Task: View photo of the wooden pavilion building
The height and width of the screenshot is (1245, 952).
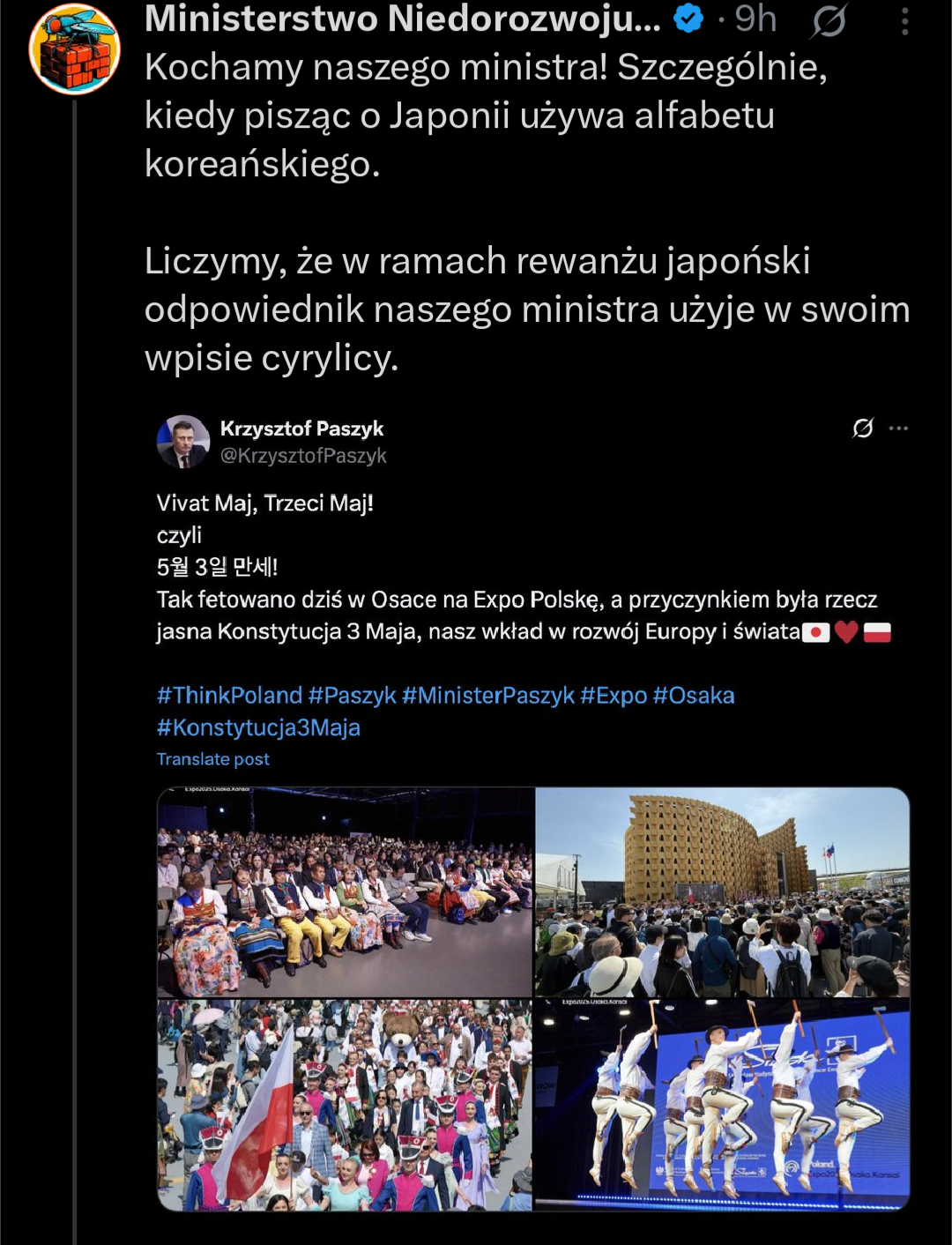Action: click(722, 892)
